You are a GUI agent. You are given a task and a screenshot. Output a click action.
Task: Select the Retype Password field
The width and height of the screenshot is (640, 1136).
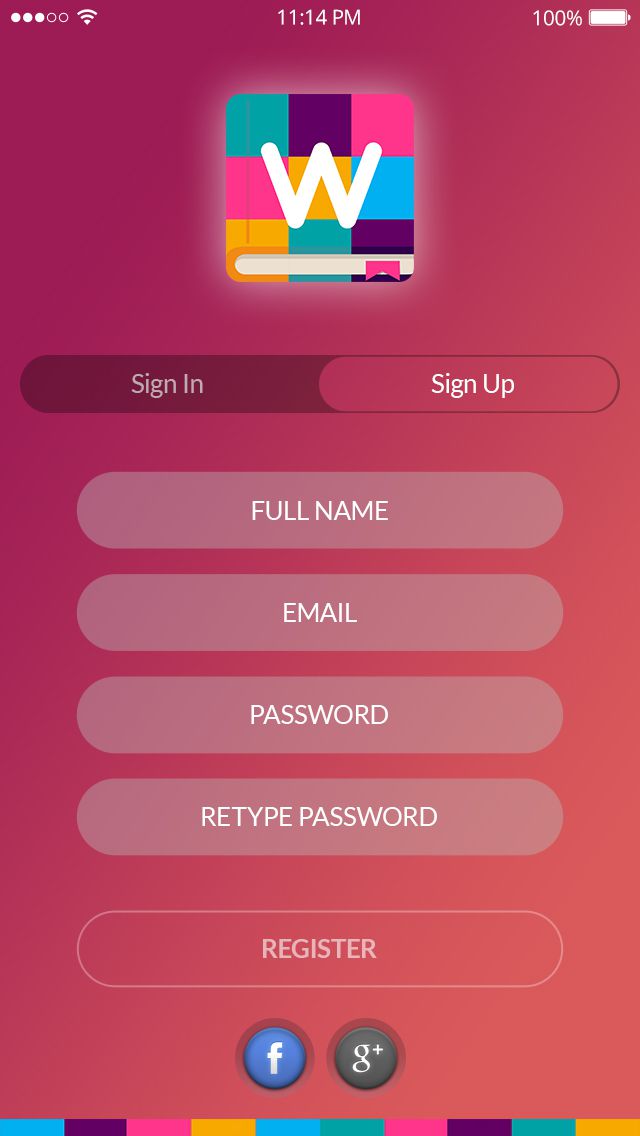click(x=320, y=817)
